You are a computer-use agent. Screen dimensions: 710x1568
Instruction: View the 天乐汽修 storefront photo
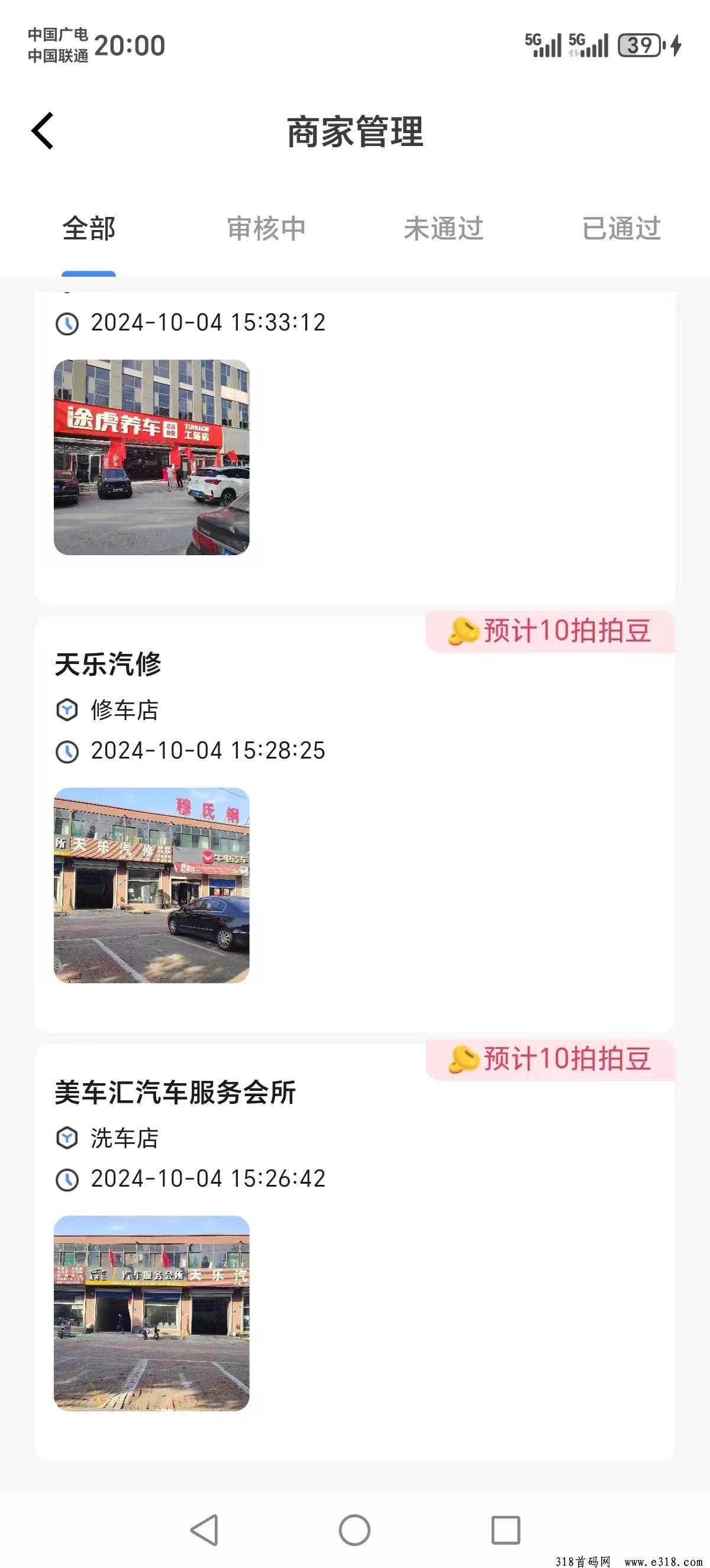tap(151, 885)
